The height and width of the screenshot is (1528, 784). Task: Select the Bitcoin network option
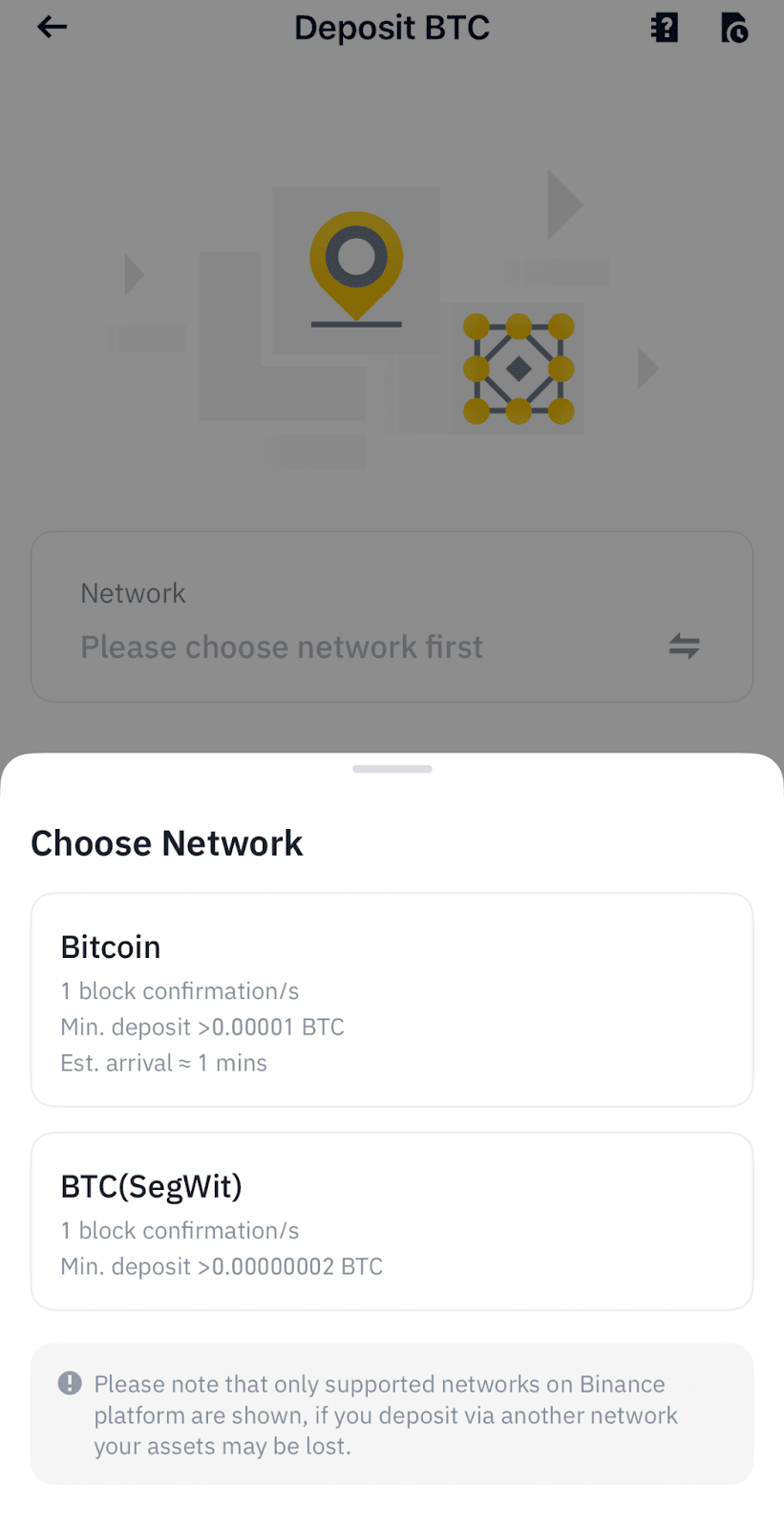coord(392,999)
